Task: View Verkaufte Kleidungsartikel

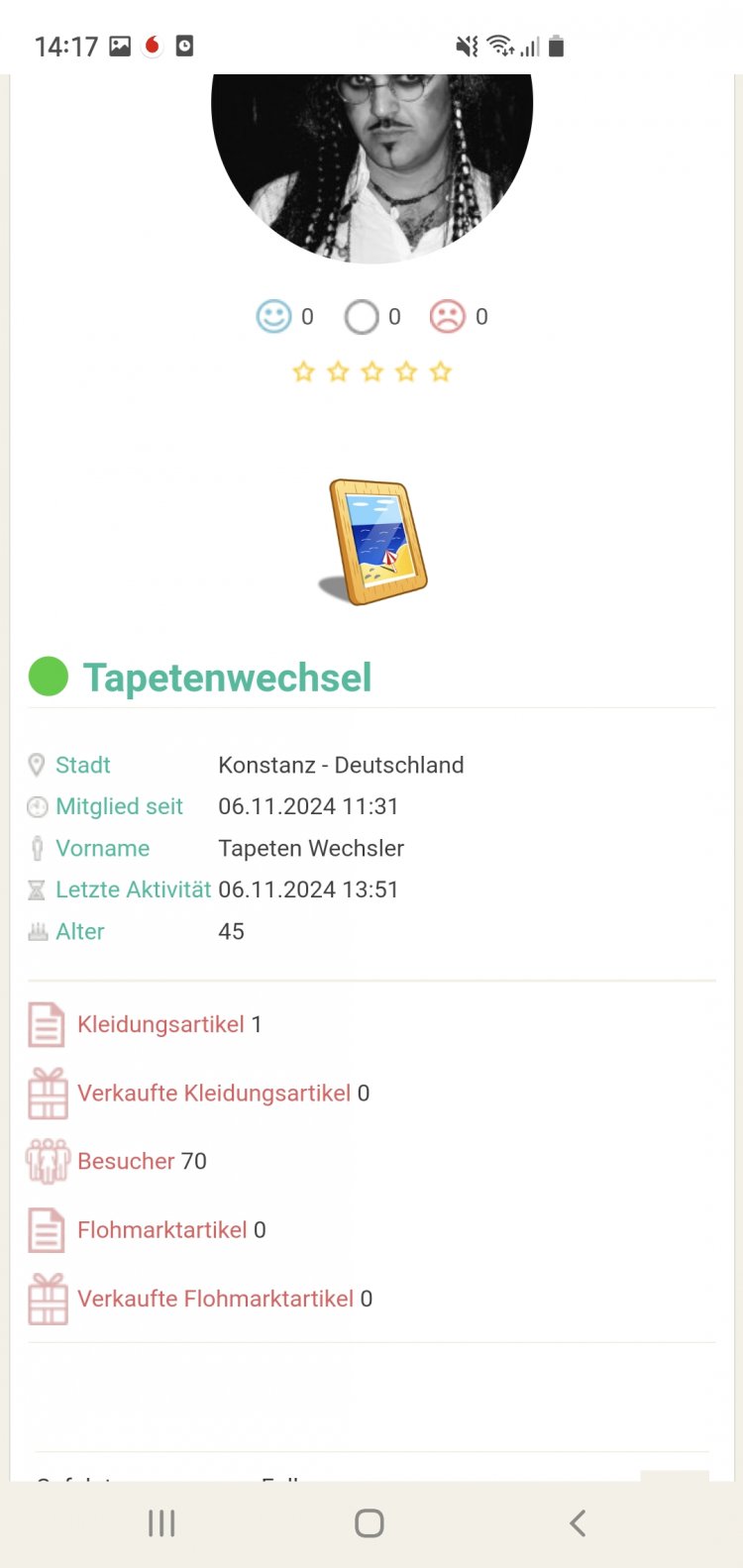Action: (x=214, y=1093)
